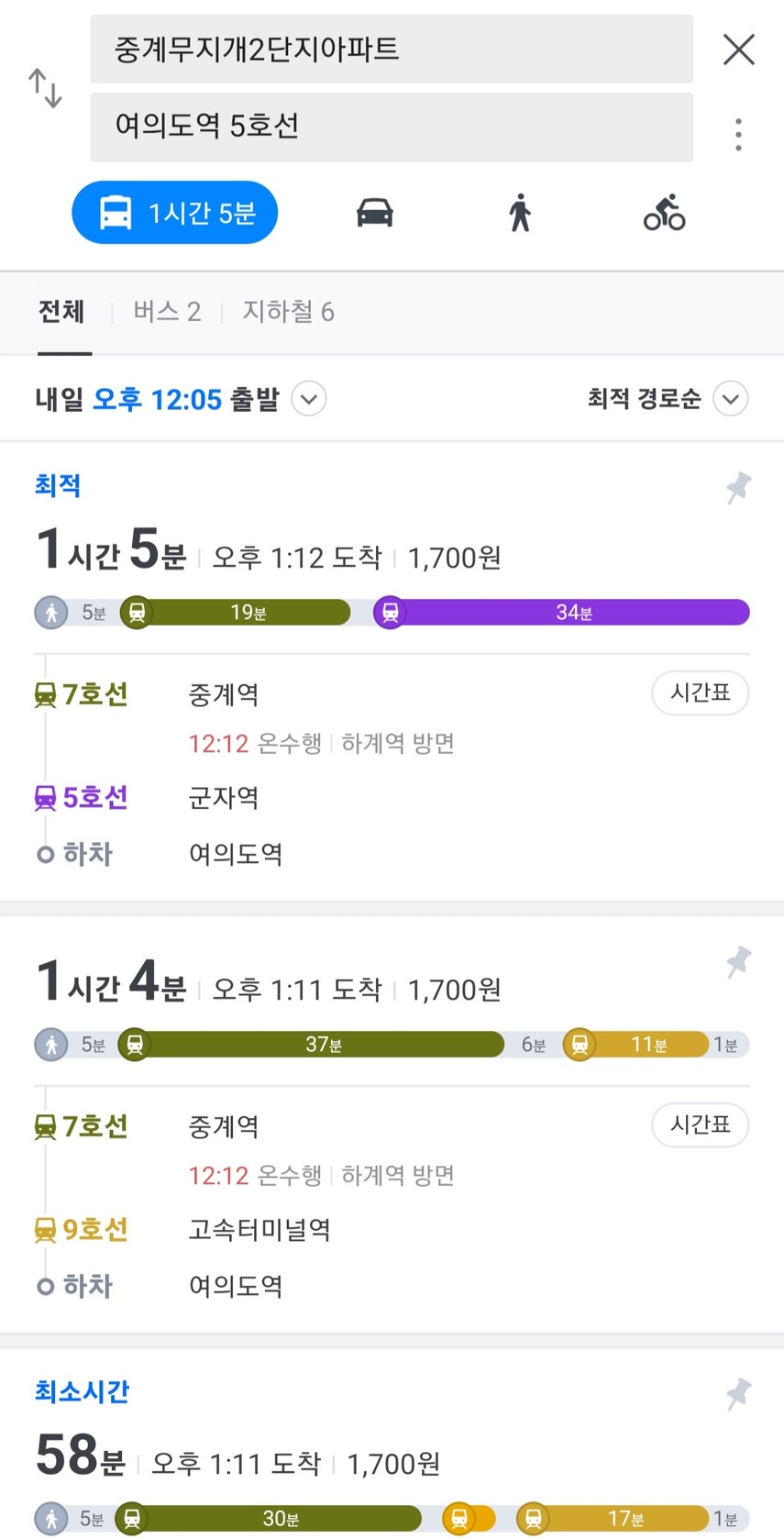Viewport: 784px width, 1539px height.
Task: Switch to walking directions
Action: coord(520,213)
